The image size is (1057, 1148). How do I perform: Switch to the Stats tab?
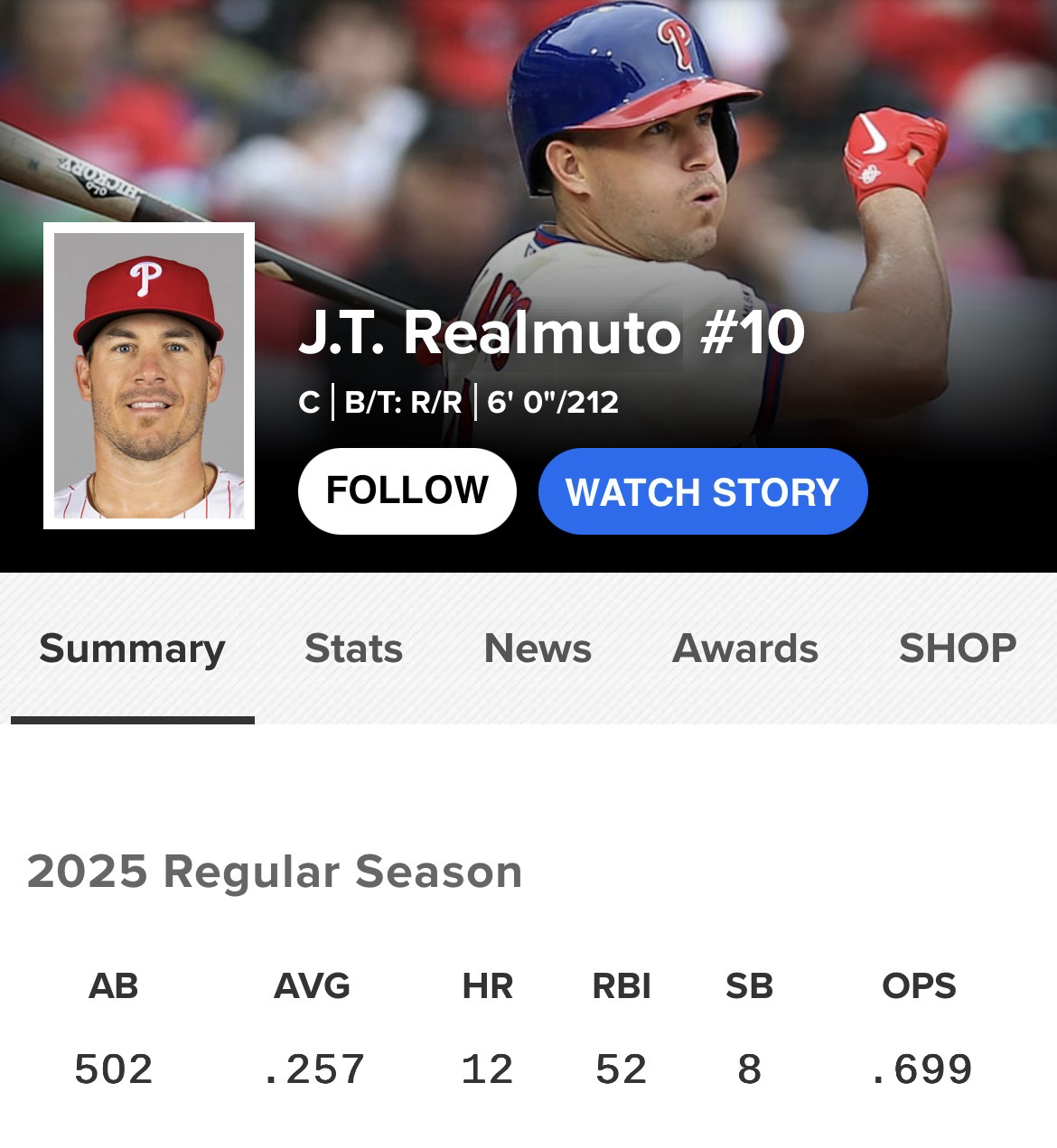(x=353, y=649)
